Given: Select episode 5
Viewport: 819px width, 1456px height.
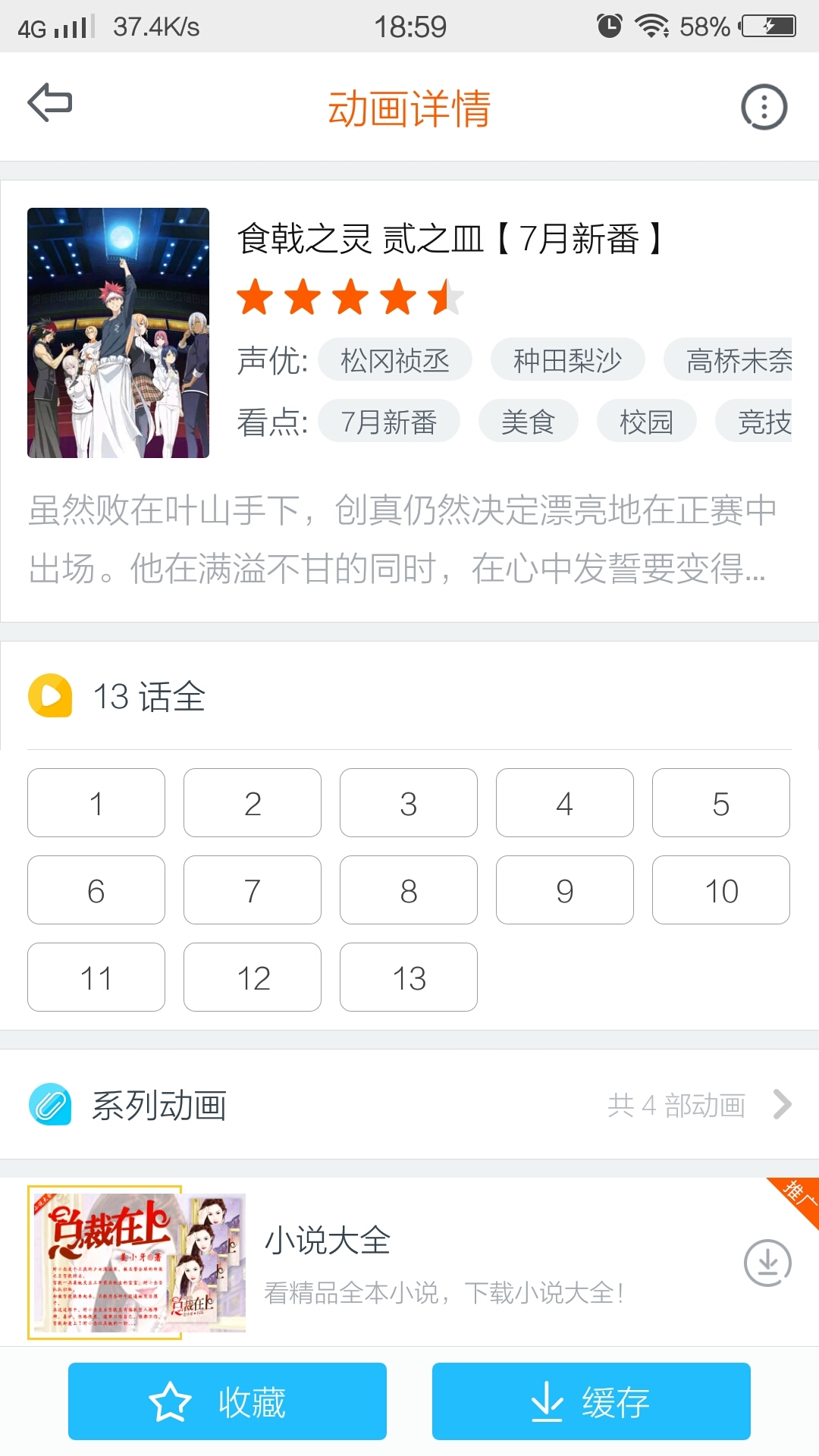Looking at the screenshot, I should (x=720, y=803).
